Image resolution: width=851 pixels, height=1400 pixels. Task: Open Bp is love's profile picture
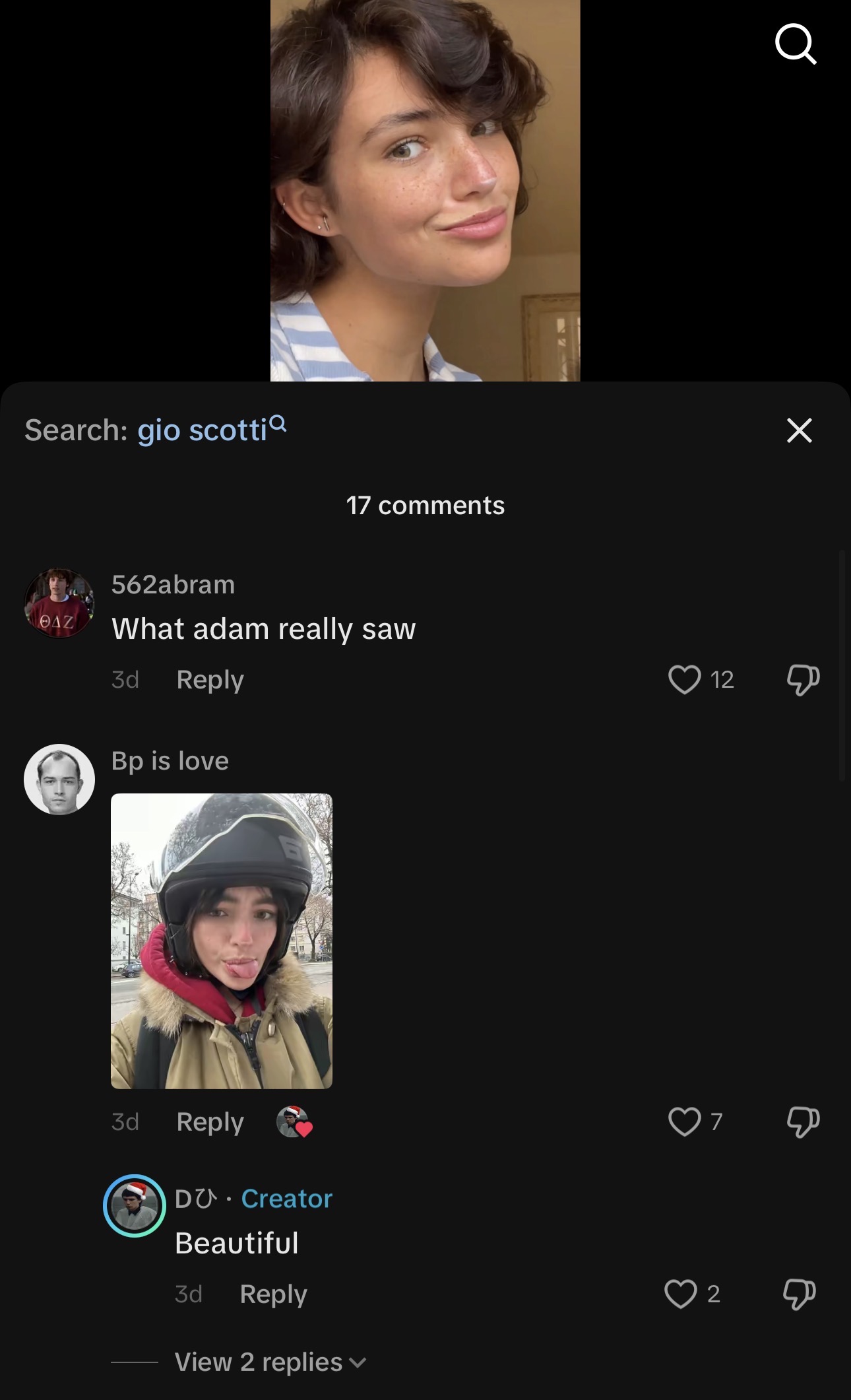(x=59, y=780)
